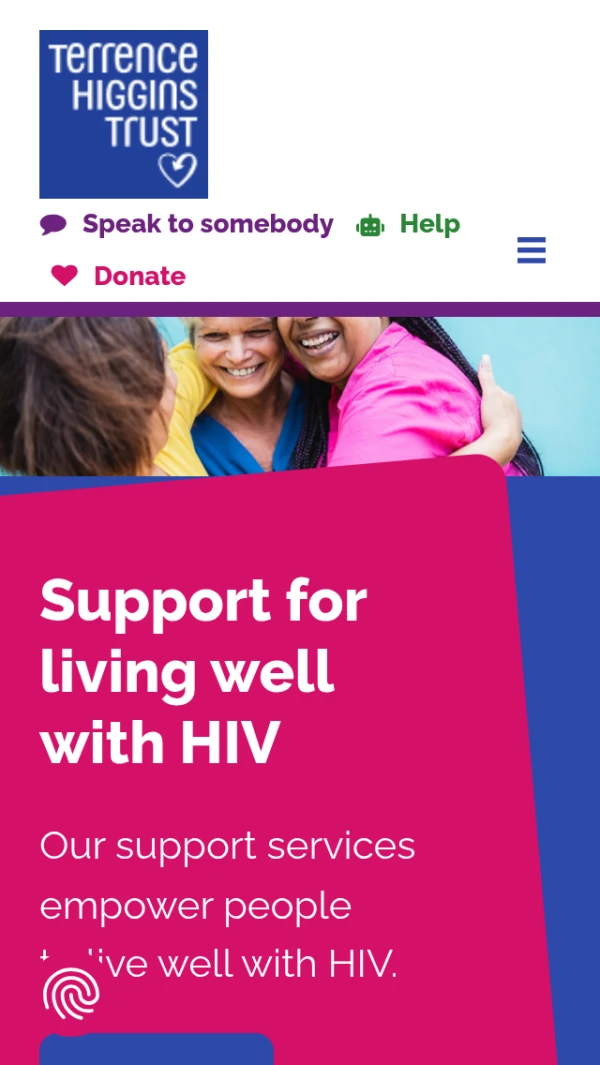Viewport: 600px width, 1065px height.
Task: Open the hamburger navigation menu
Action: coord(531,250)
